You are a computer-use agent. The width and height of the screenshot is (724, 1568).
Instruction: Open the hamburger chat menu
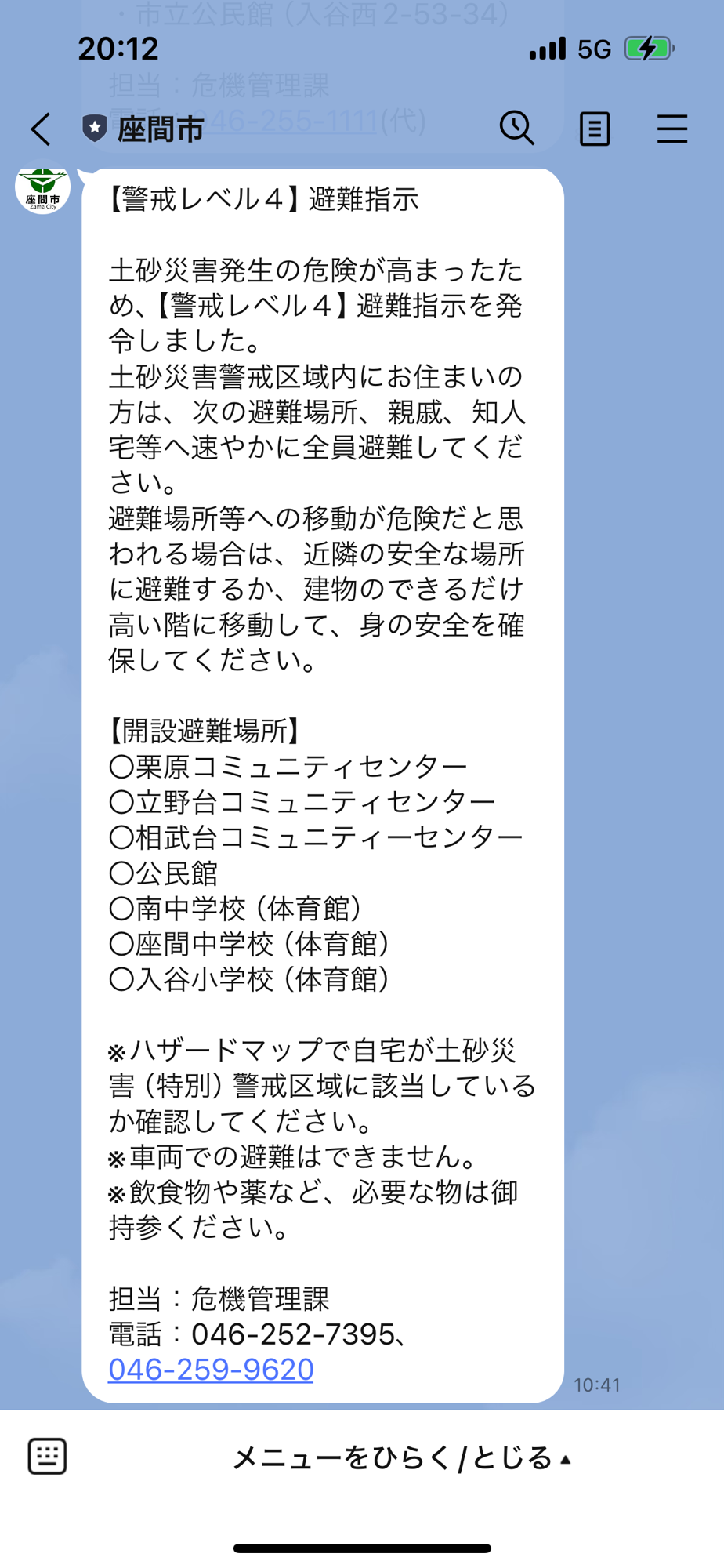672,129
